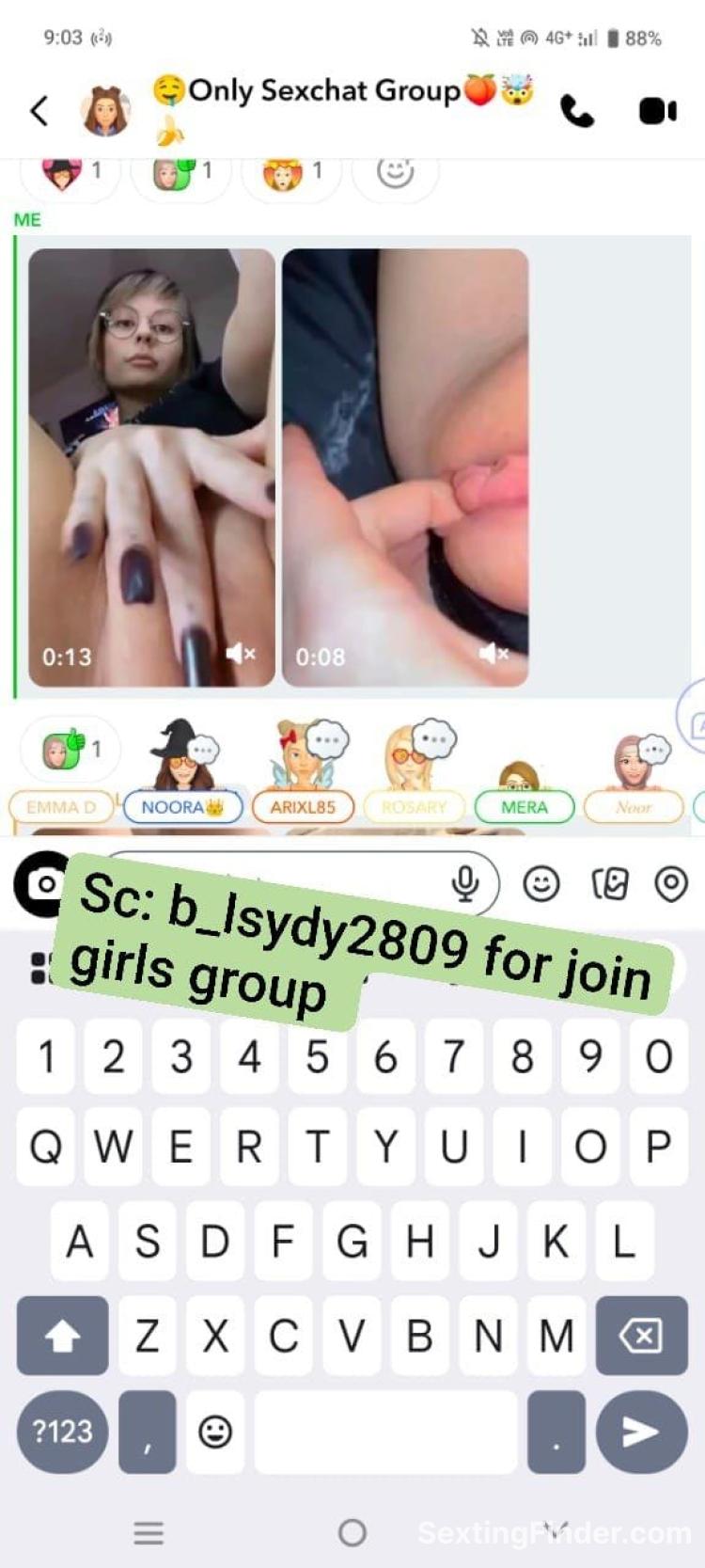Select the Noor member chip
This screenshot has width=705, height=1568.
pyautogui.click(x=634, y=806)
